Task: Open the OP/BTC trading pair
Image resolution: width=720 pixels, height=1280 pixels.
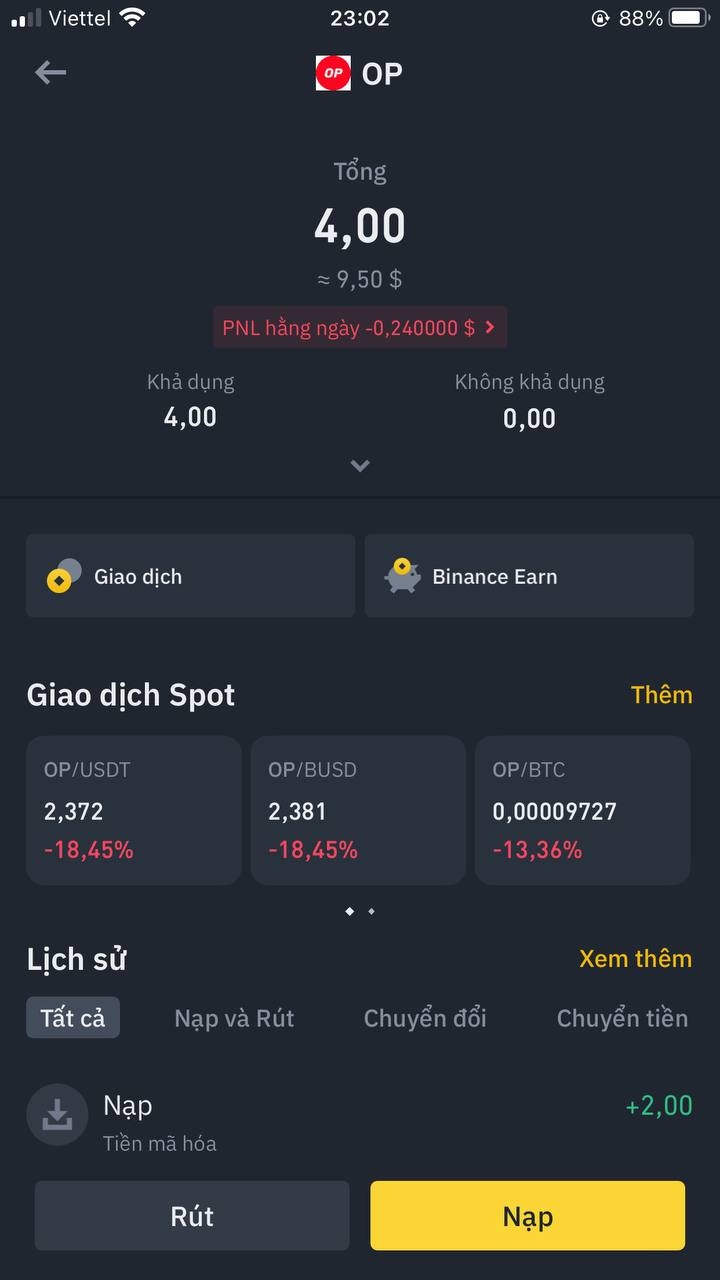Action: [x=582, y=810]
